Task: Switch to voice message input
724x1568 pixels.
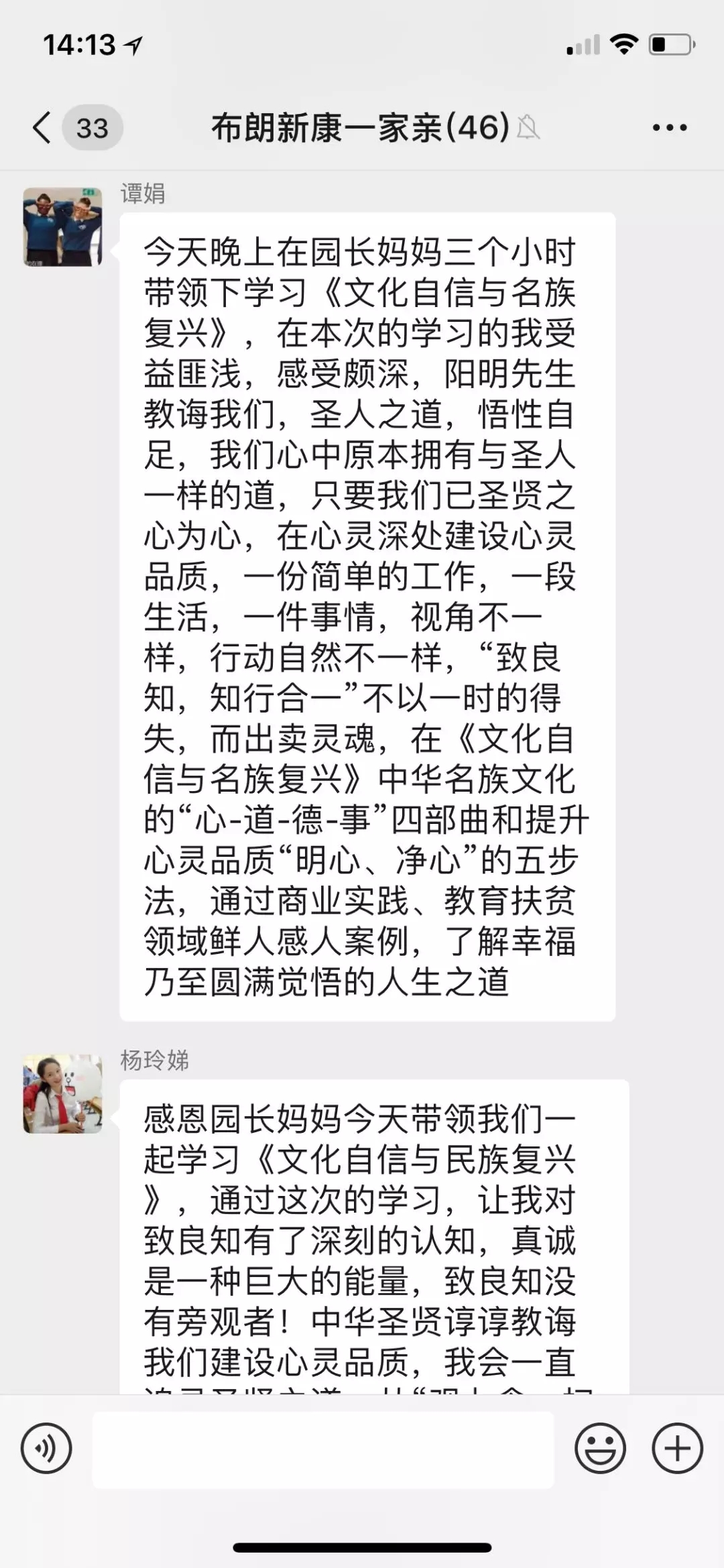Action: coord(46,1448)
